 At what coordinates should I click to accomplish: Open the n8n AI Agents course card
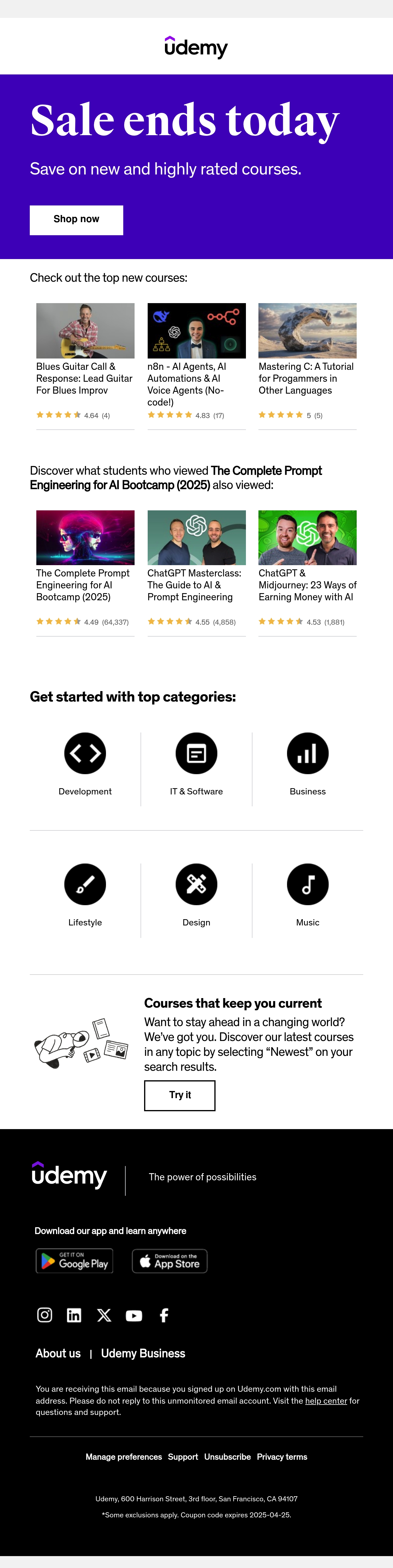coord(196,366)
